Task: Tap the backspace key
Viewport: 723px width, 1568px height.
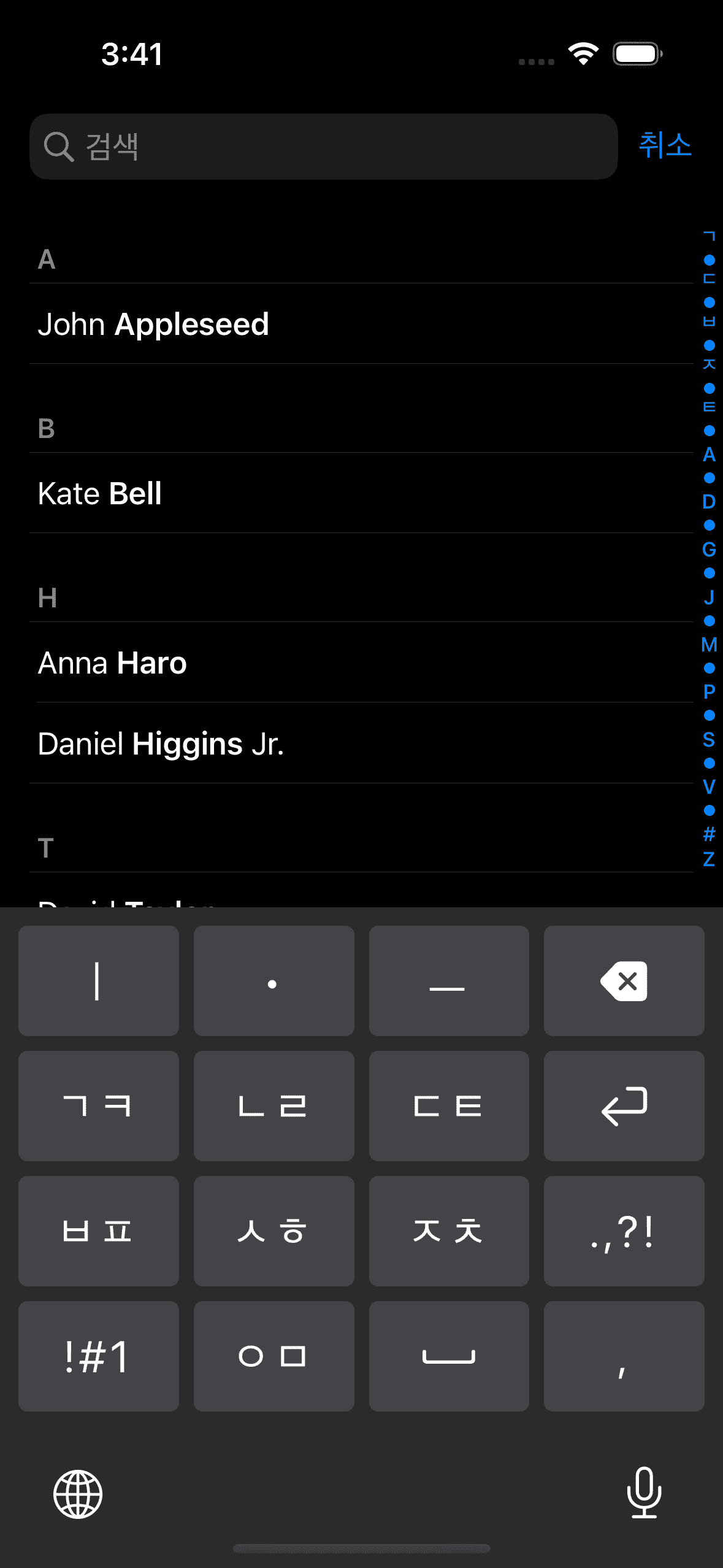Action: 624,981
